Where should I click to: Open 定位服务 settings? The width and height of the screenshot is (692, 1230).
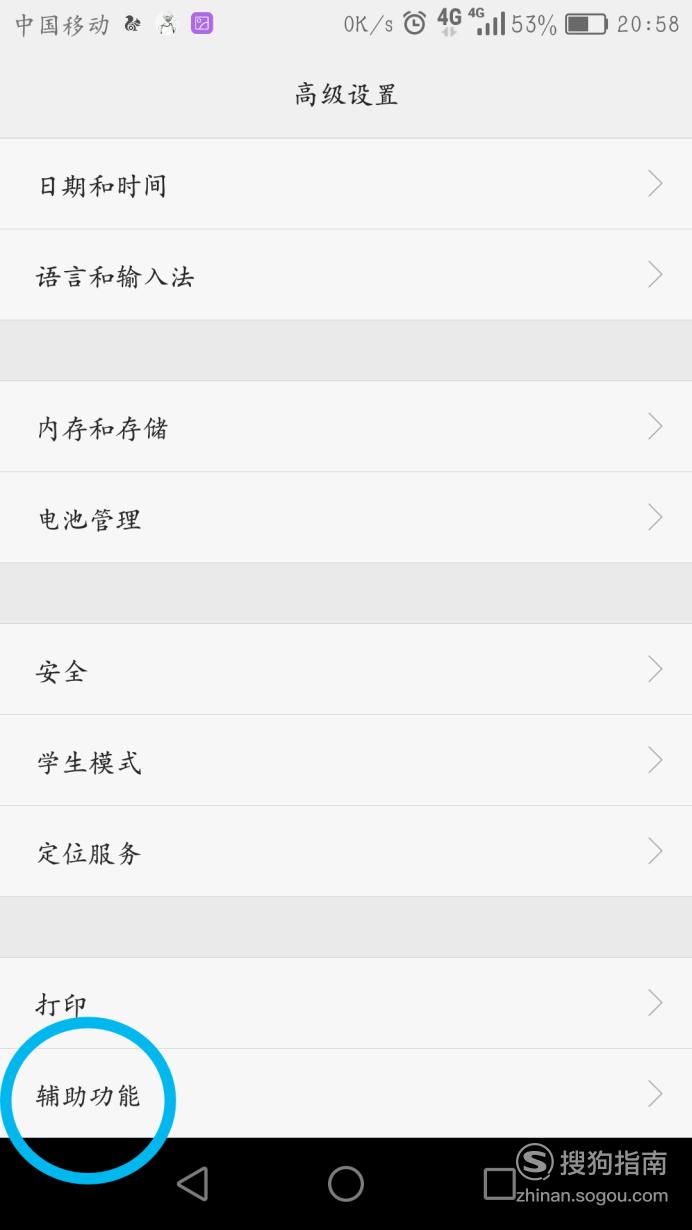(346, 852)
